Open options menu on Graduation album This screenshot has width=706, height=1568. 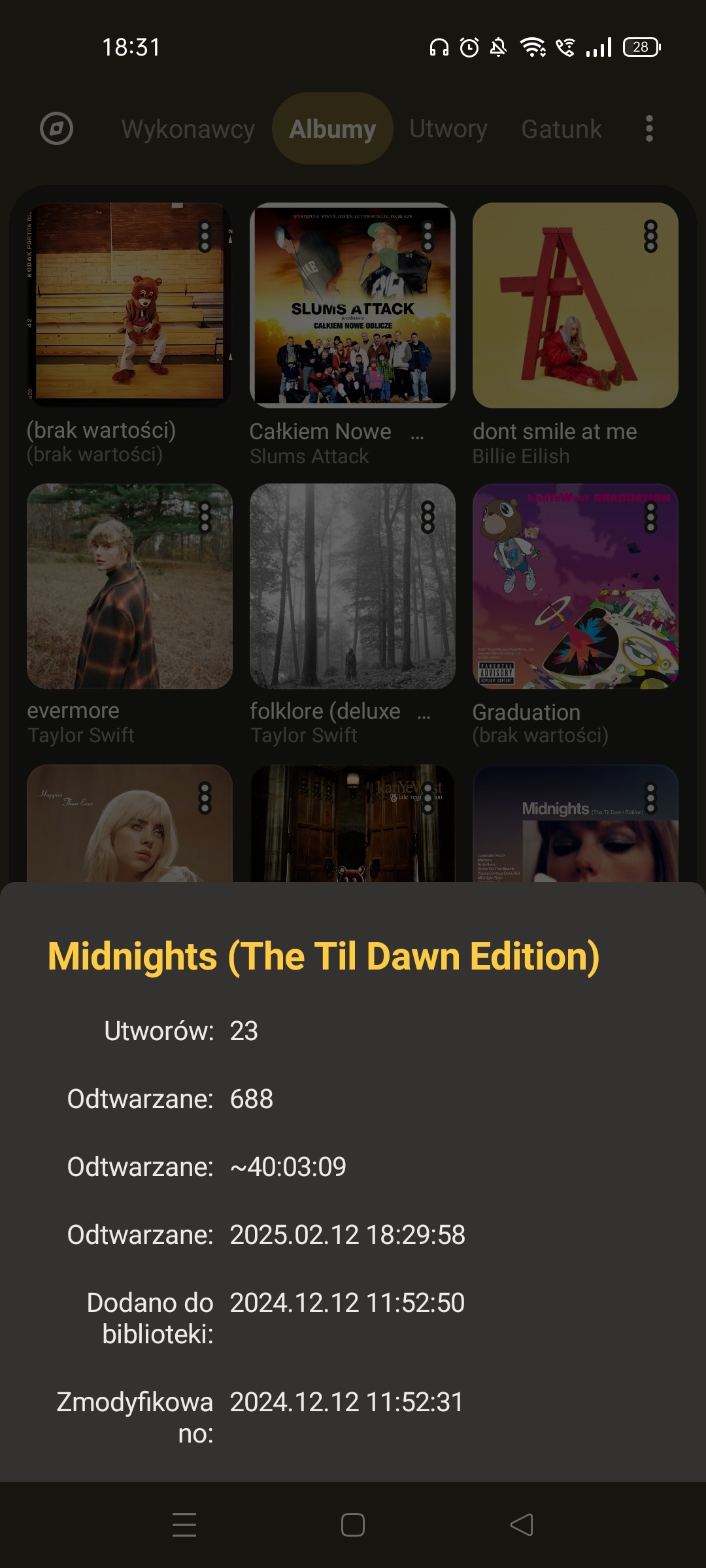650,517
